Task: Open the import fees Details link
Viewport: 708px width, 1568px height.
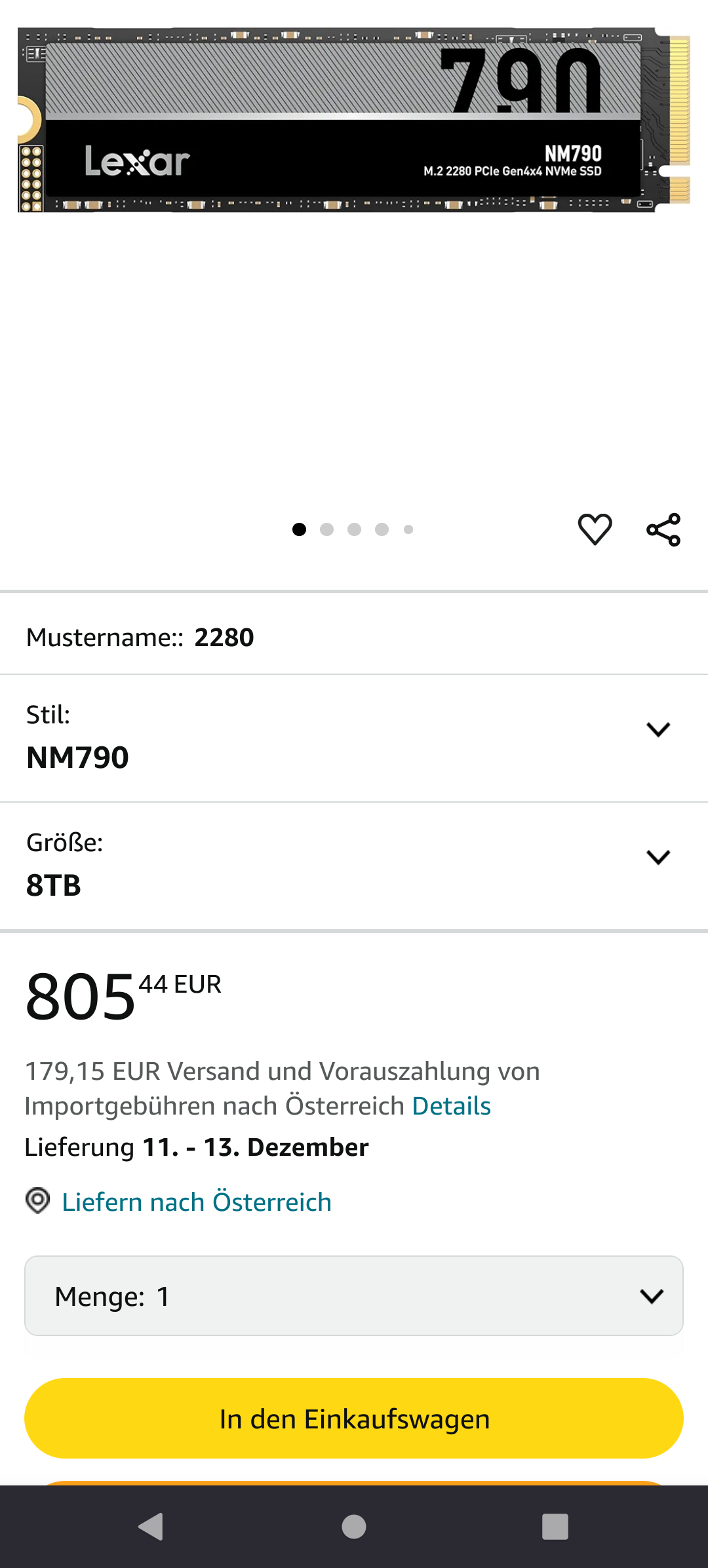Action: (x=451, y=1106)
